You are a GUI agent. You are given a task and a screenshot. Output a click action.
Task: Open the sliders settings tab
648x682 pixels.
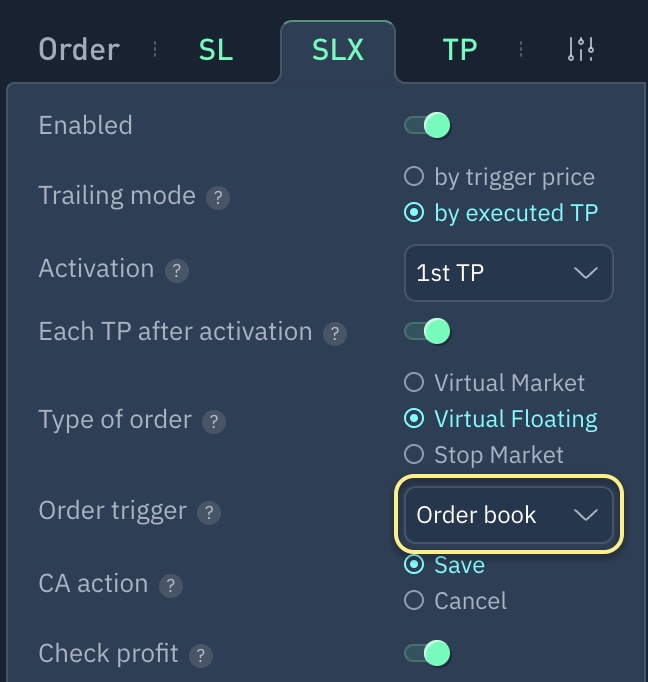[581, 50]
